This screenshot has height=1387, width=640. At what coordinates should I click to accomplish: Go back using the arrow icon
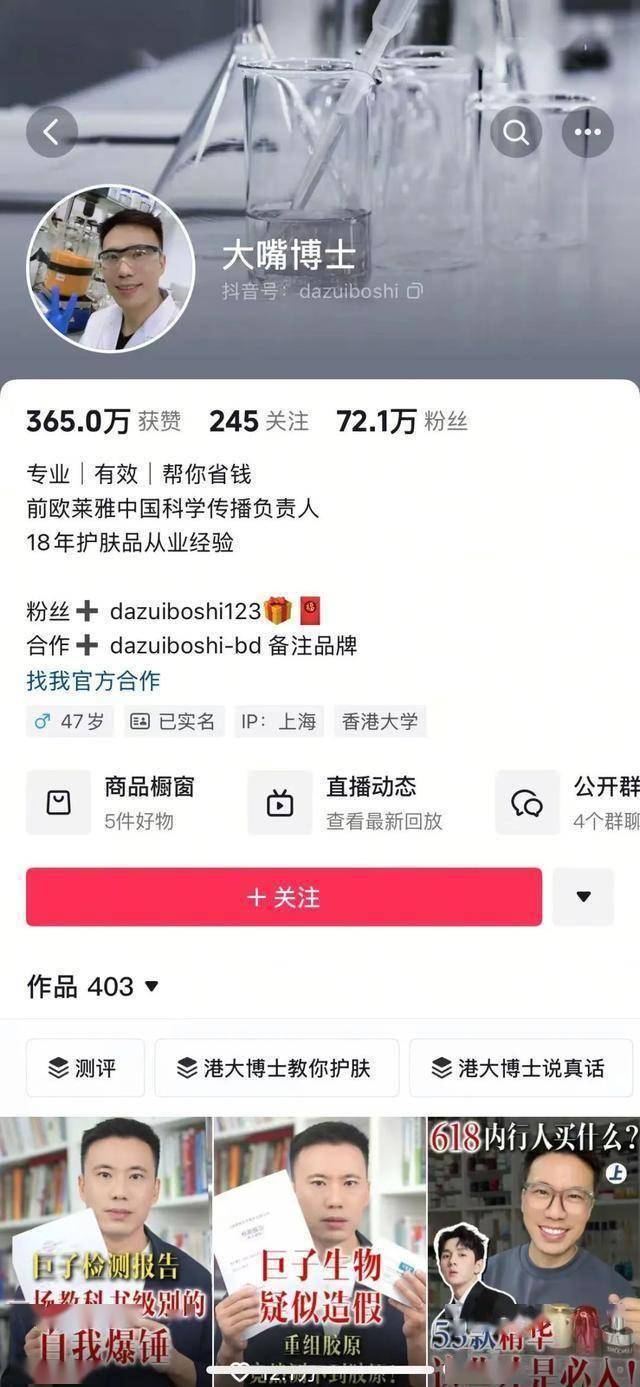pyautogui.click(x=52, y=131)
